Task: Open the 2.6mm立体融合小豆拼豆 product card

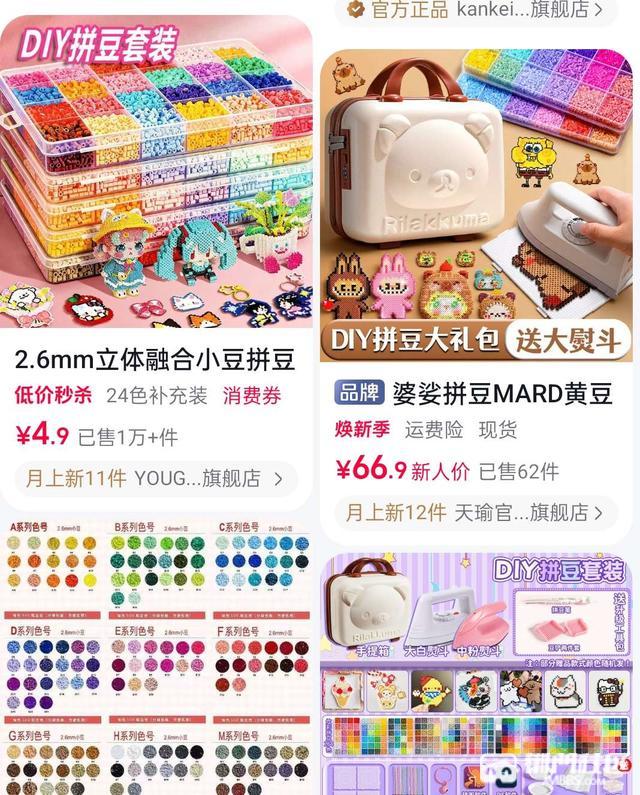Action: (x=156, y=360)
